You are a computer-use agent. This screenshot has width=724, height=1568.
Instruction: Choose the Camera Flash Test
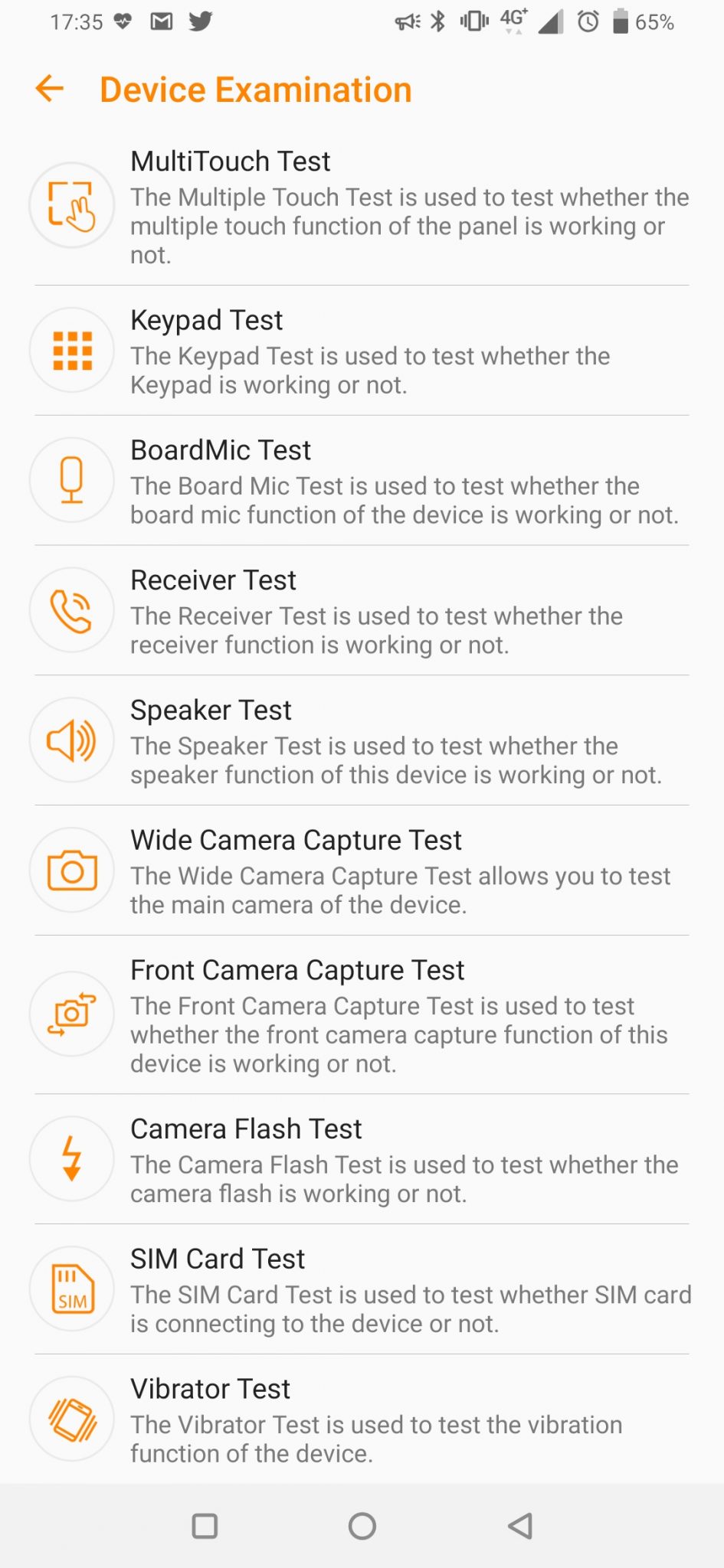(362, 1159)
